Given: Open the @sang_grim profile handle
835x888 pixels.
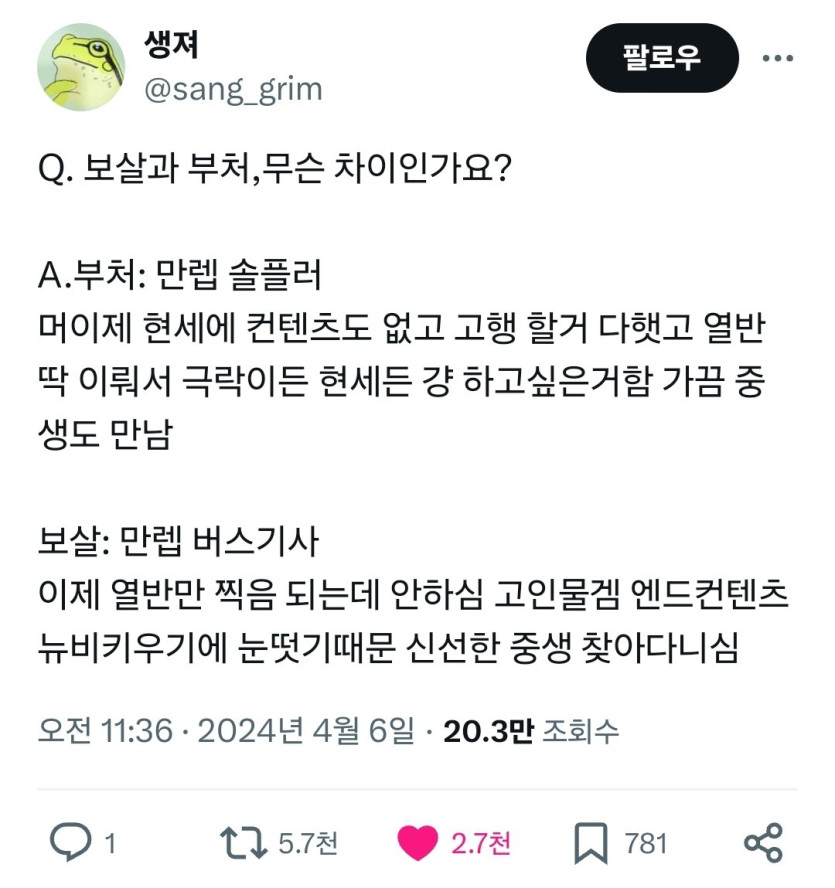Looking at the screenshot, I should tap(233, 89).
